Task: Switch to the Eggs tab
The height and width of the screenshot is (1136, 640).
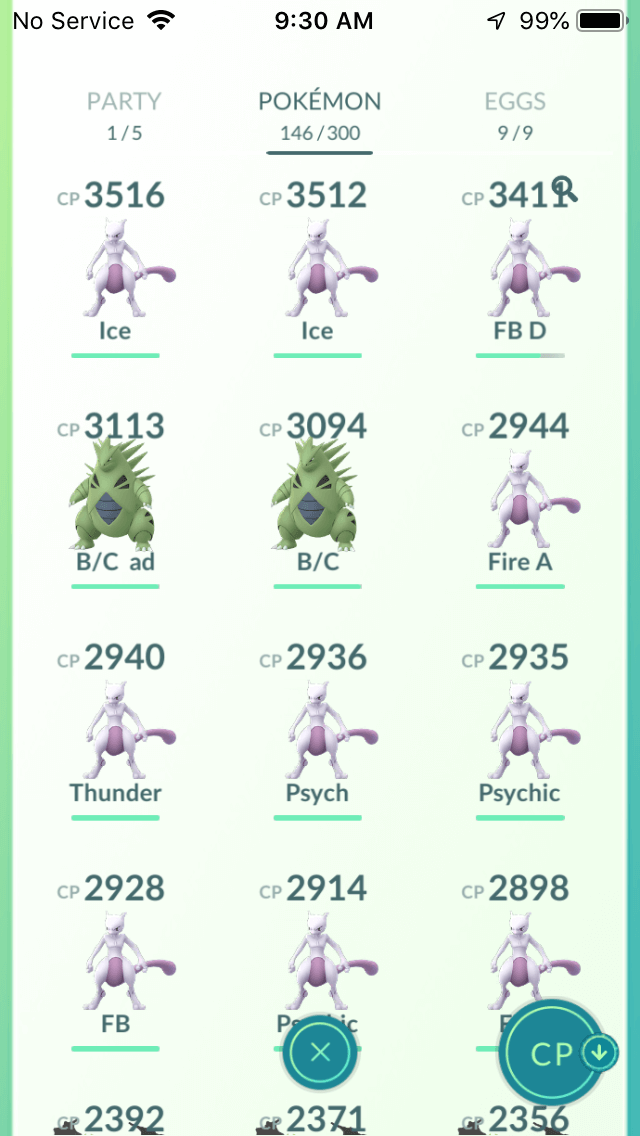Action: (515, 115)
